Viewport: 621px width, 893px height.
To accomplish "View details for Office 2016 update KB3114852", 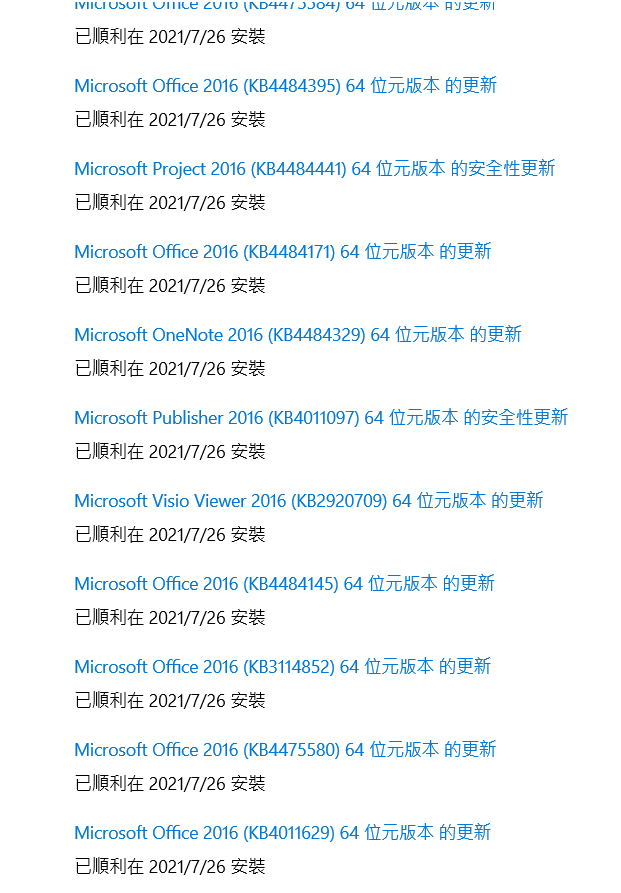I will tap(282, 667).
